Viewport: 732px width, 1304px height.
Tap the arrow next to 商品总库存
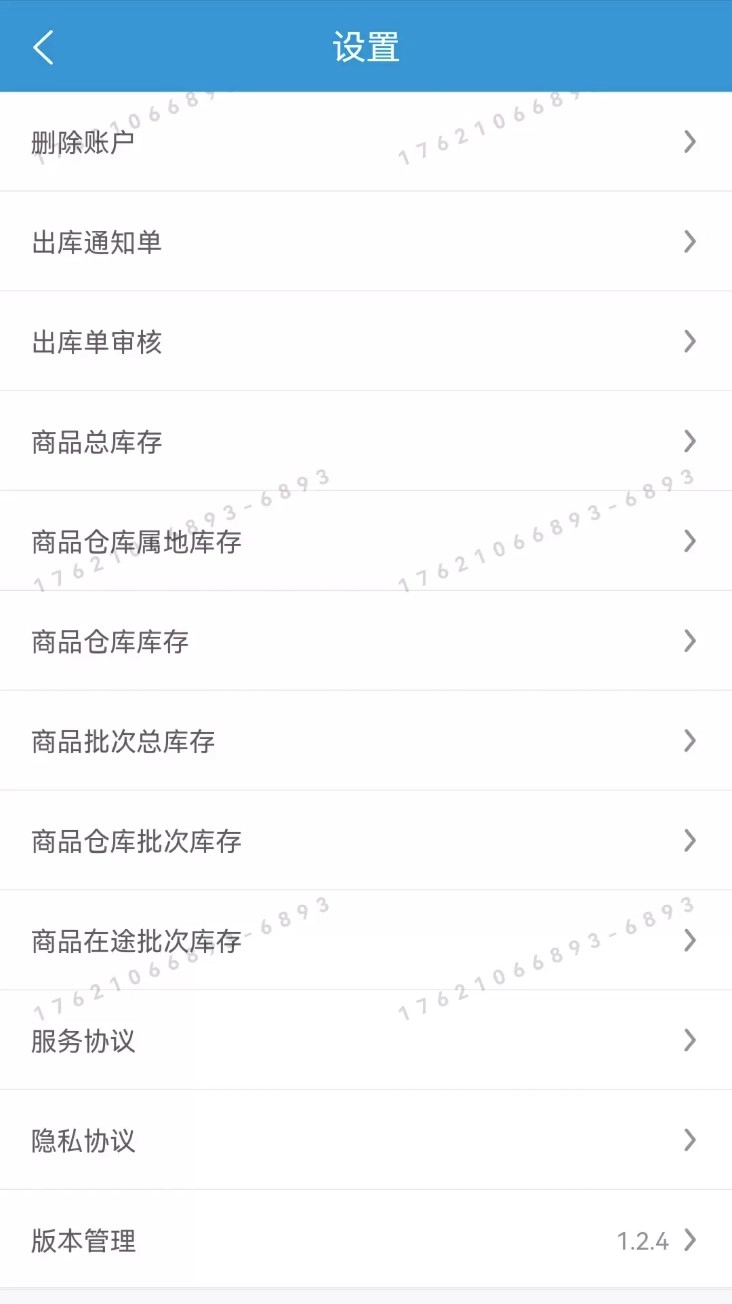(x=689, y=442)
